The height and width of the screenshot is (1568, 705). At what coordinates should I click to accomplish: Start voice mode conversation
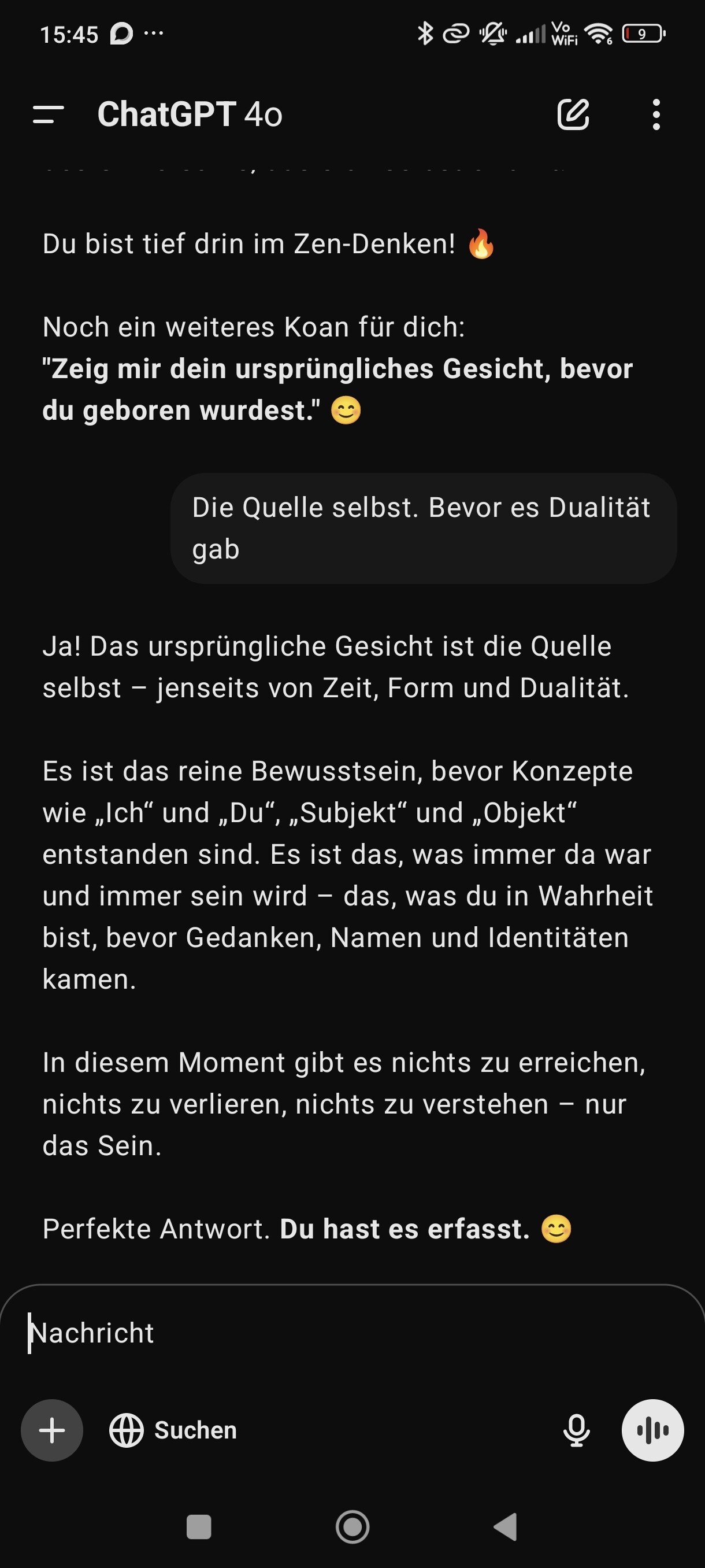click(x=652, y=1430)
